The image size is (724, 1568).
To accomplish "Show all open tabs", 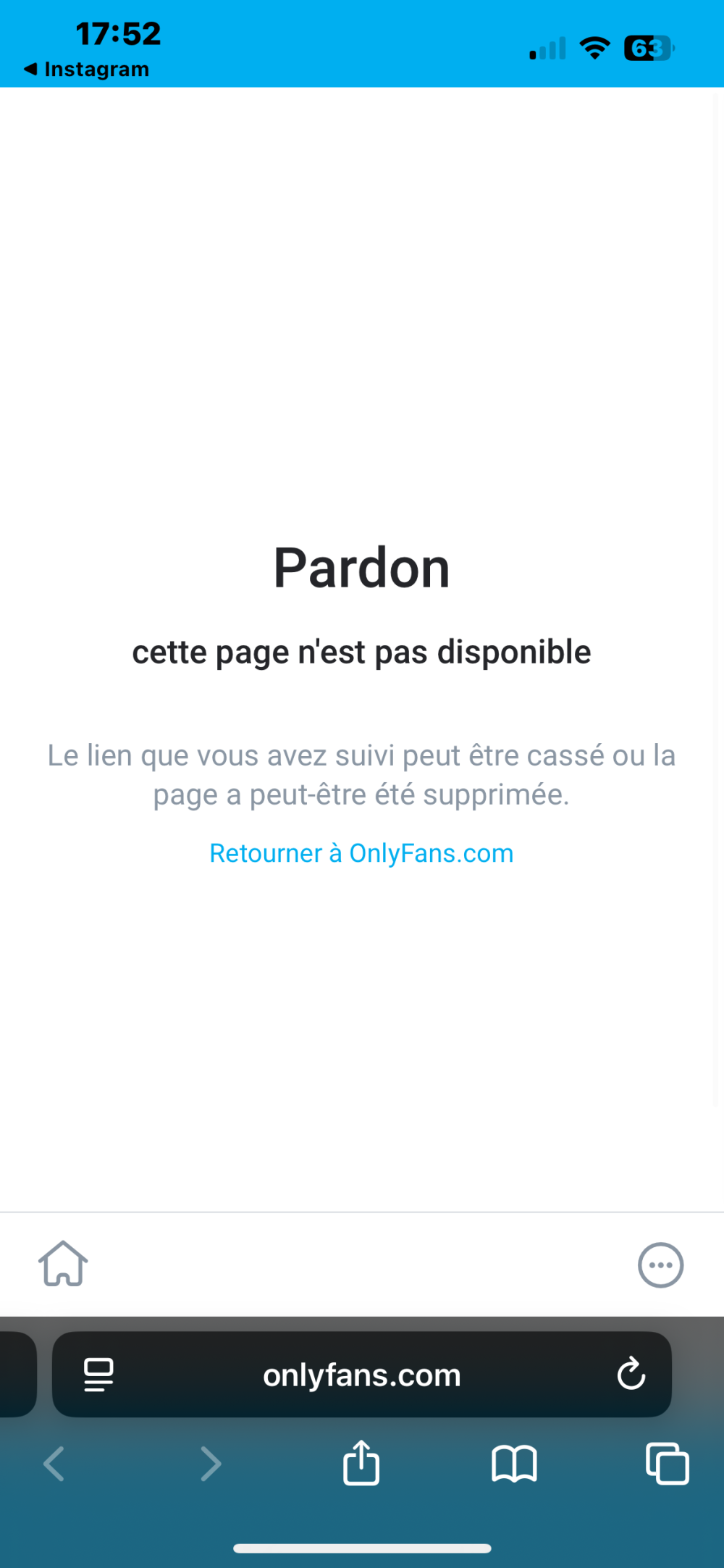I will click(667, 1464).
